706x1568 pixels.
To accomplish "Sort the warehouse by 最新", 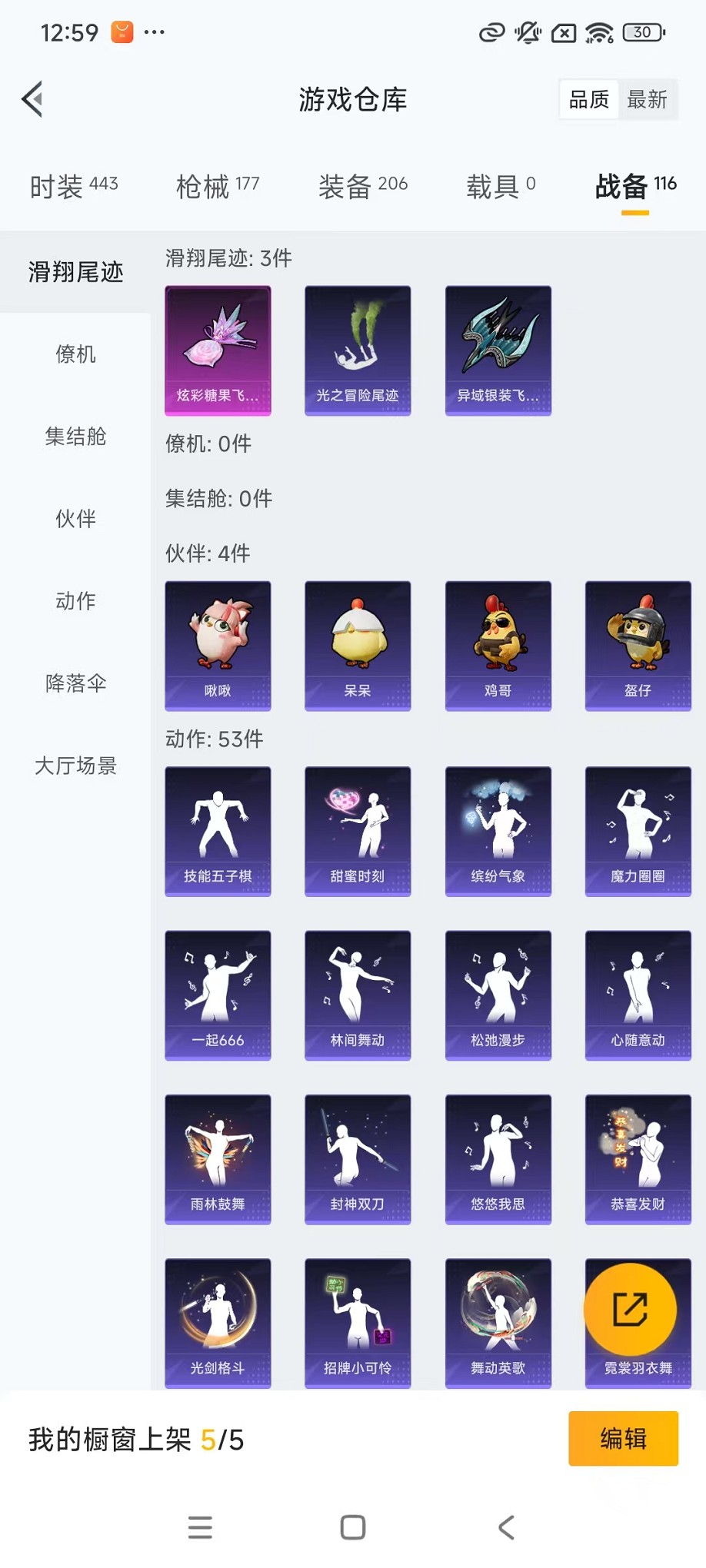I will 647,99.
